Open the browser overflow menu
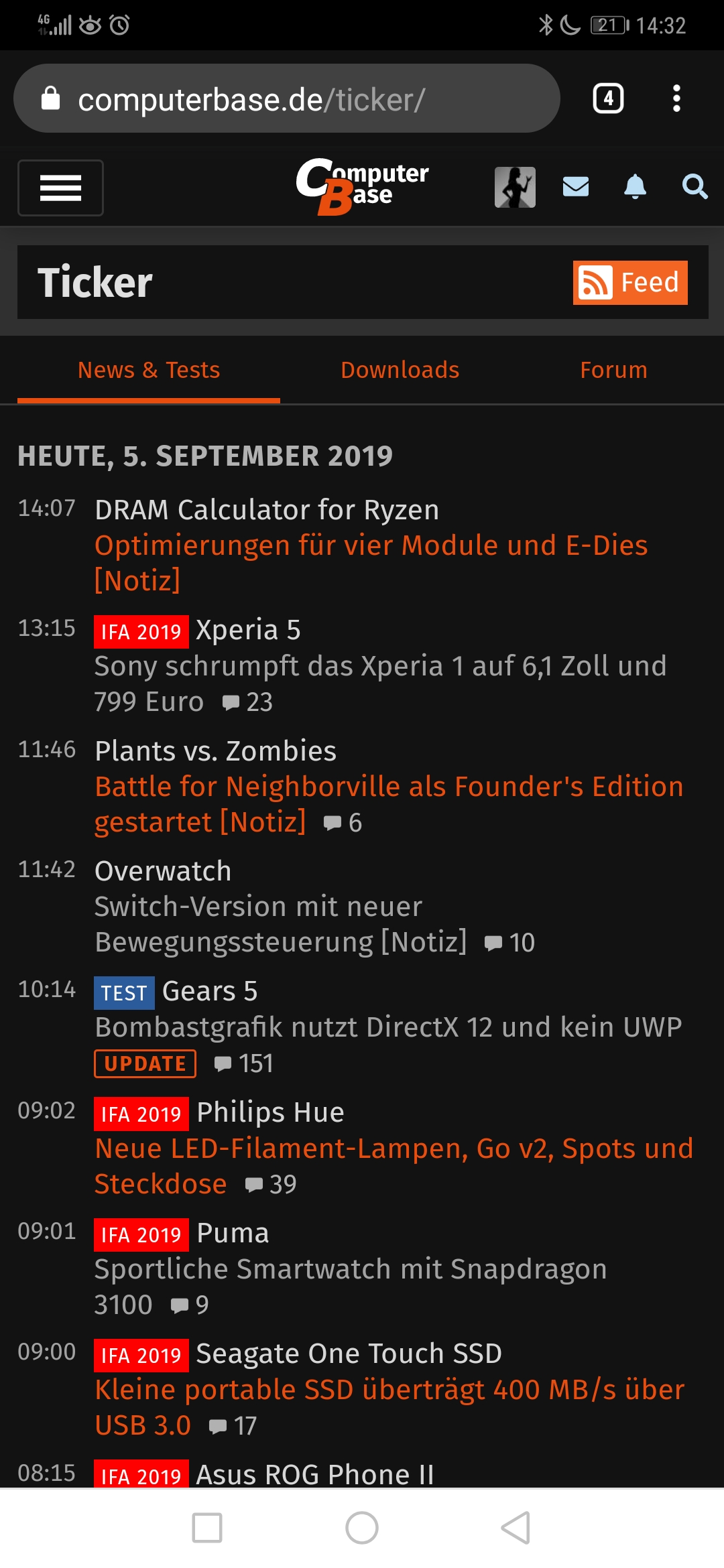Viewport: 724px width, 1568px height. (x=676, y=99)
